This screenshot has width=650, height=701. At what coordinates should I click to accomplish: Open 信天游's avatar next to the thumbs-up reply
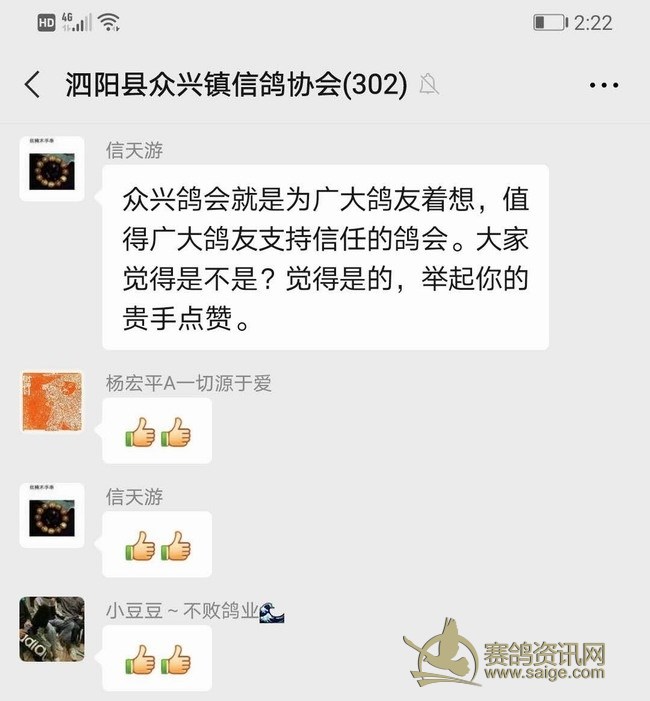[x=52, y=514]
